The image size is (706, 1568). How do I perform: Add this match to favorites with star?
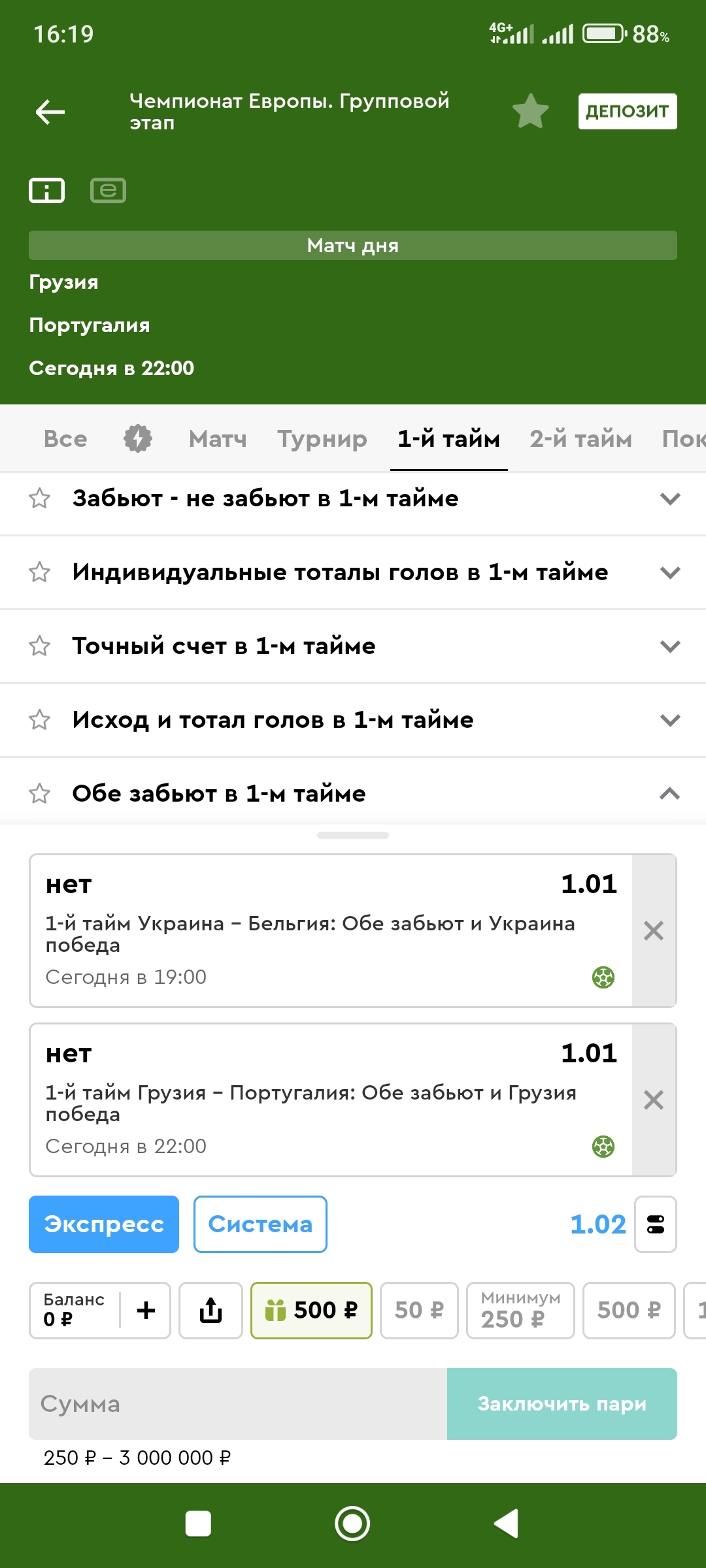click(x=530, y=111)
